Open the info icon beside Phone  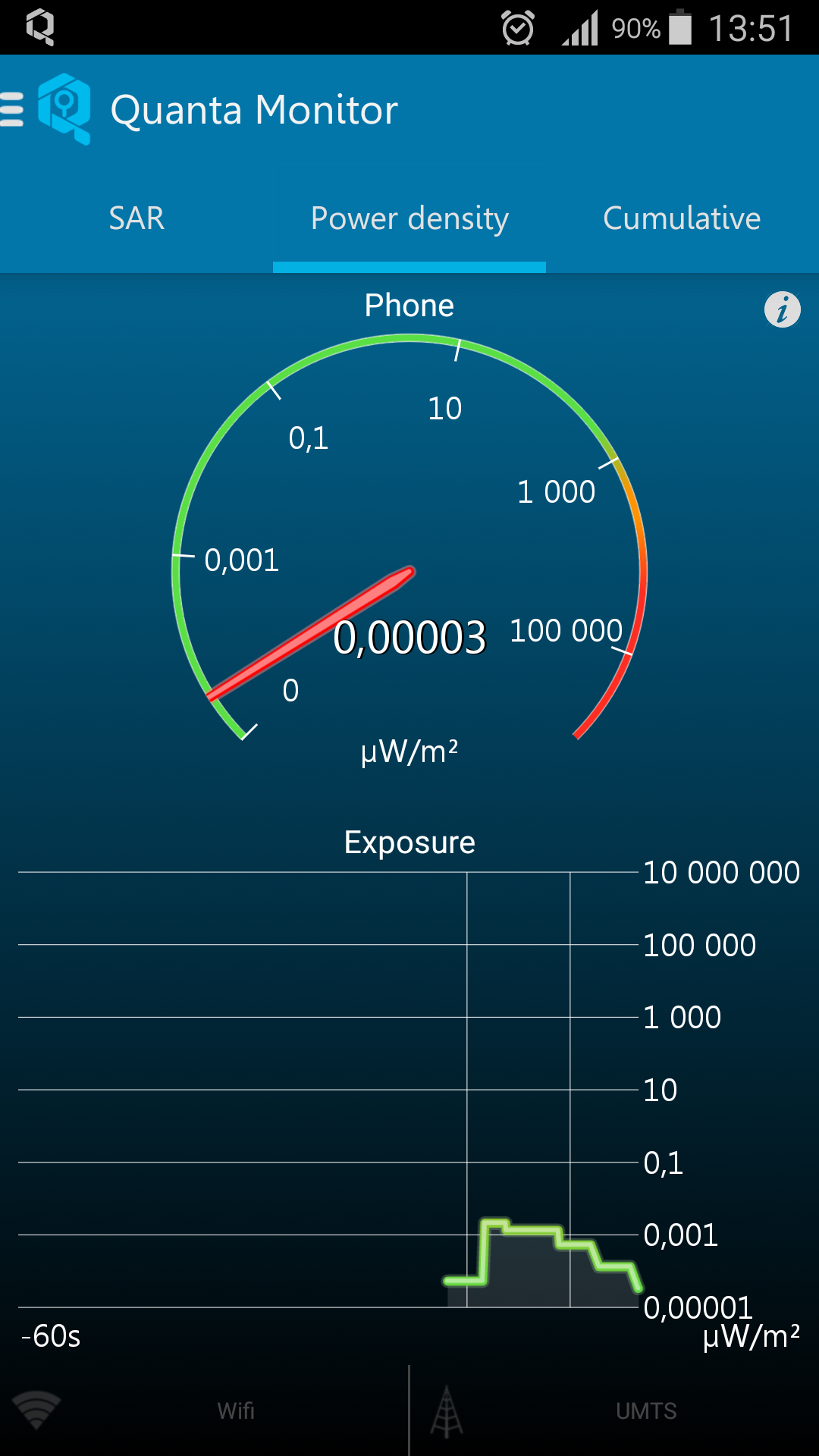click(x=783, y=309)
